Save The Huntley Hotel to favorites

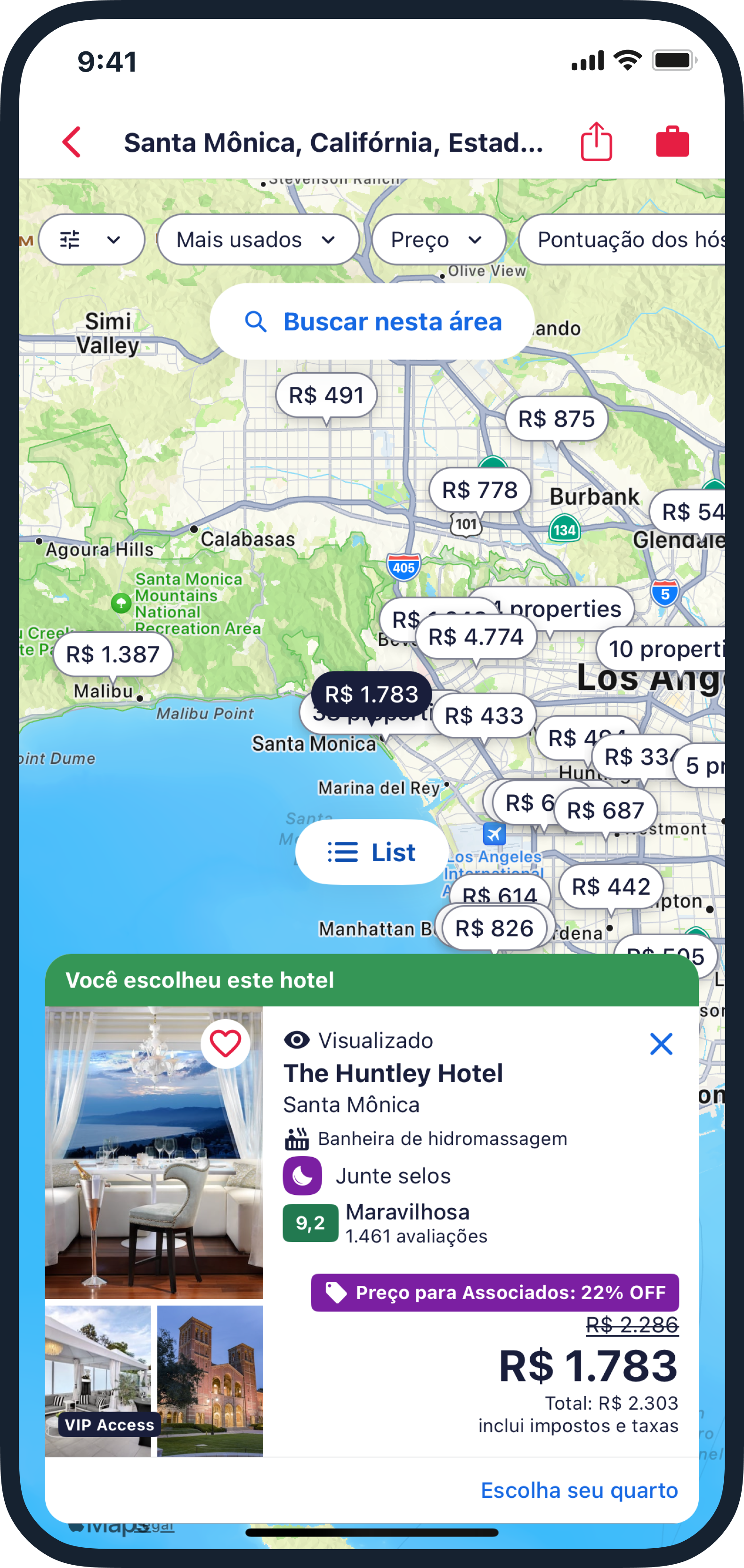click(x=225, y=1044)
